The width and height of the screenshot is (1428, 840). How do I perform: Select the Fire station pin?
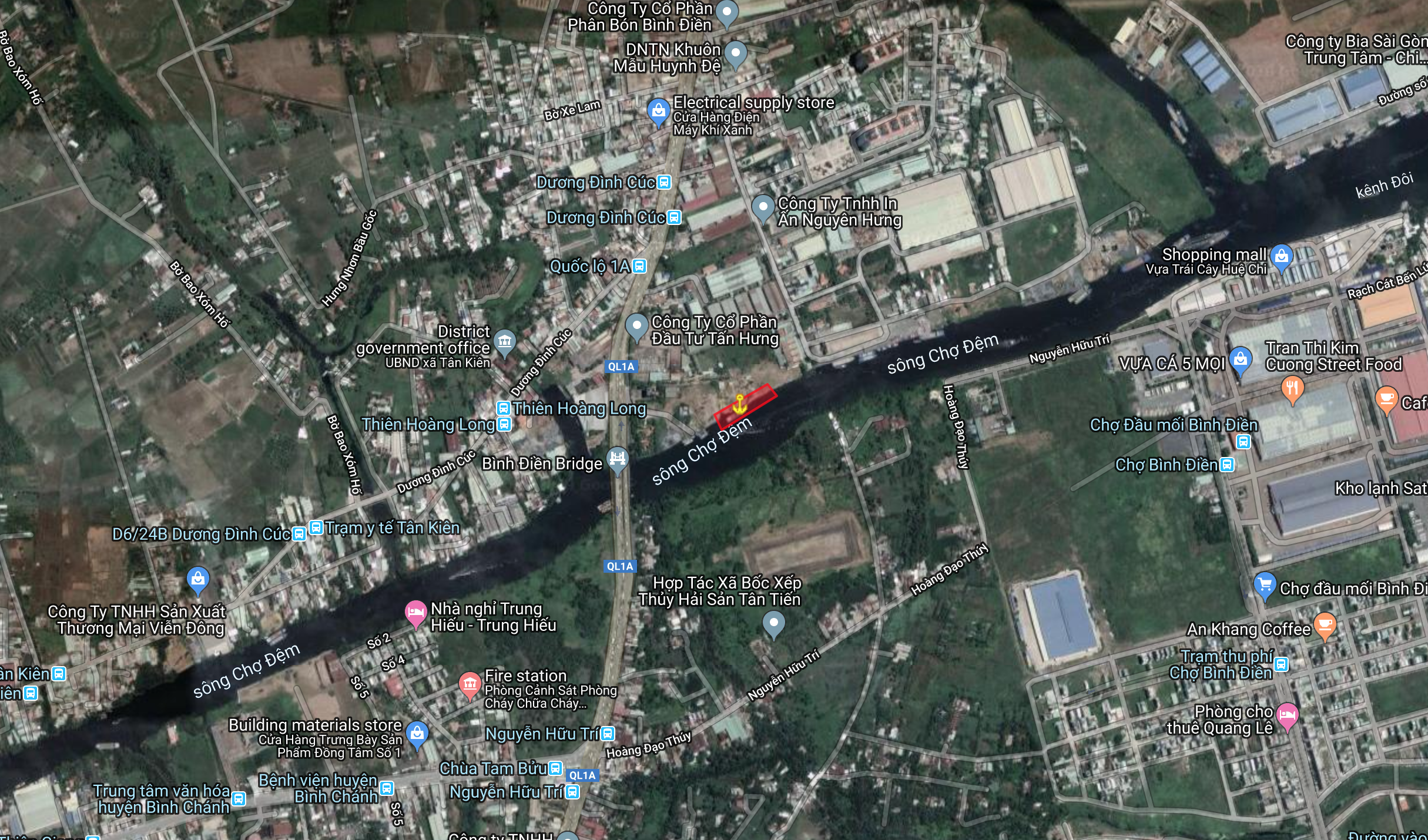pos(470,684)
